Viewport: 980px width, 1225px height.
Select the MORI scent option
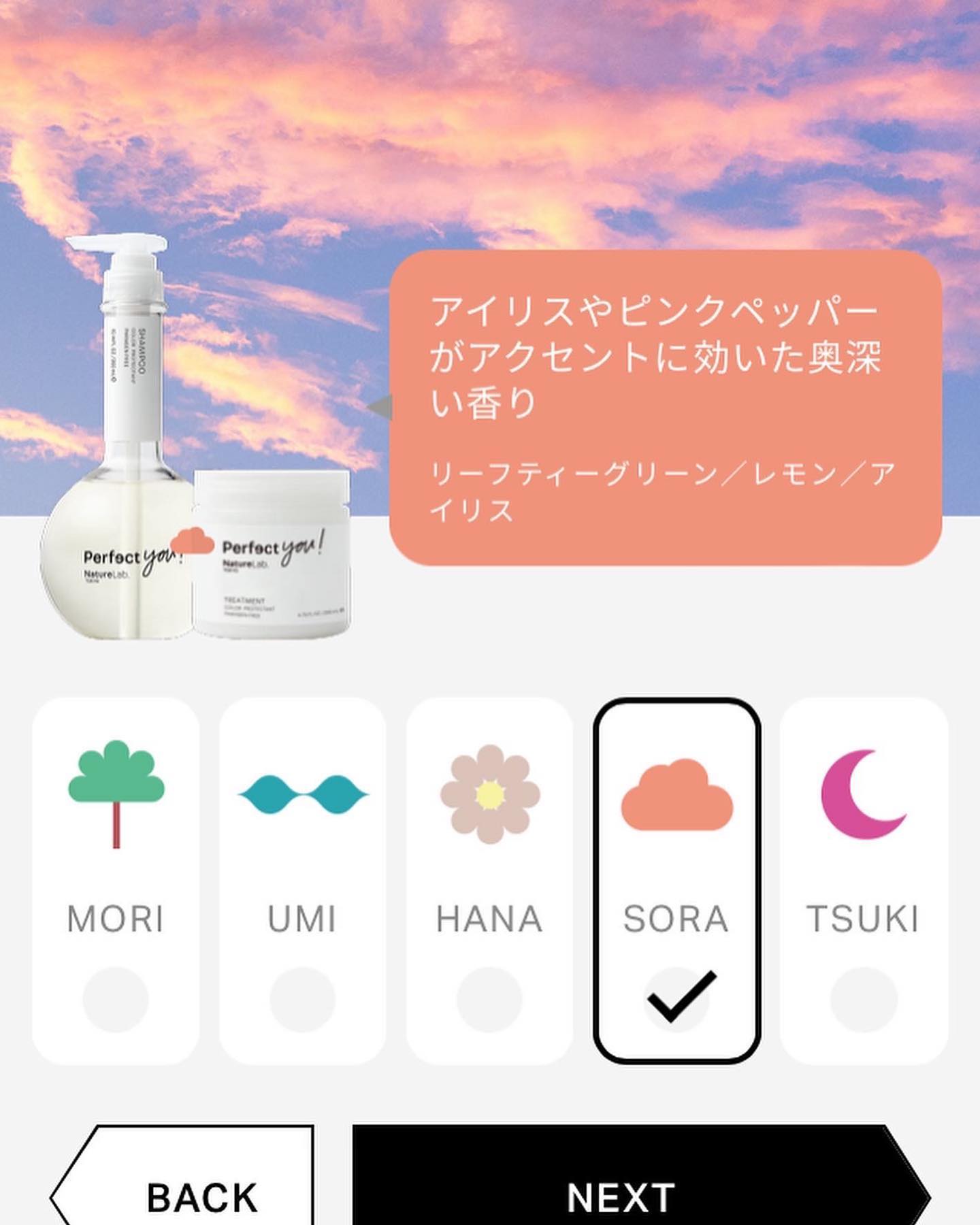(115, 880)
